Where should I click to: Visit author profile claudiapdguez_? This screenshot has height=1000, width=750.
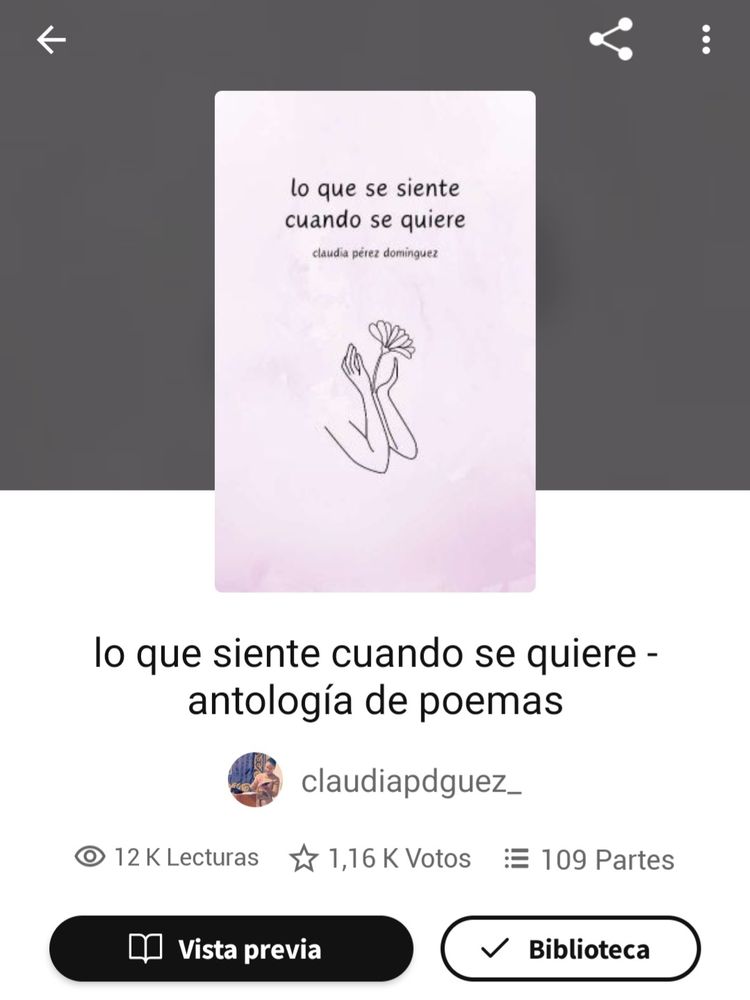click(x=375, y=780)
